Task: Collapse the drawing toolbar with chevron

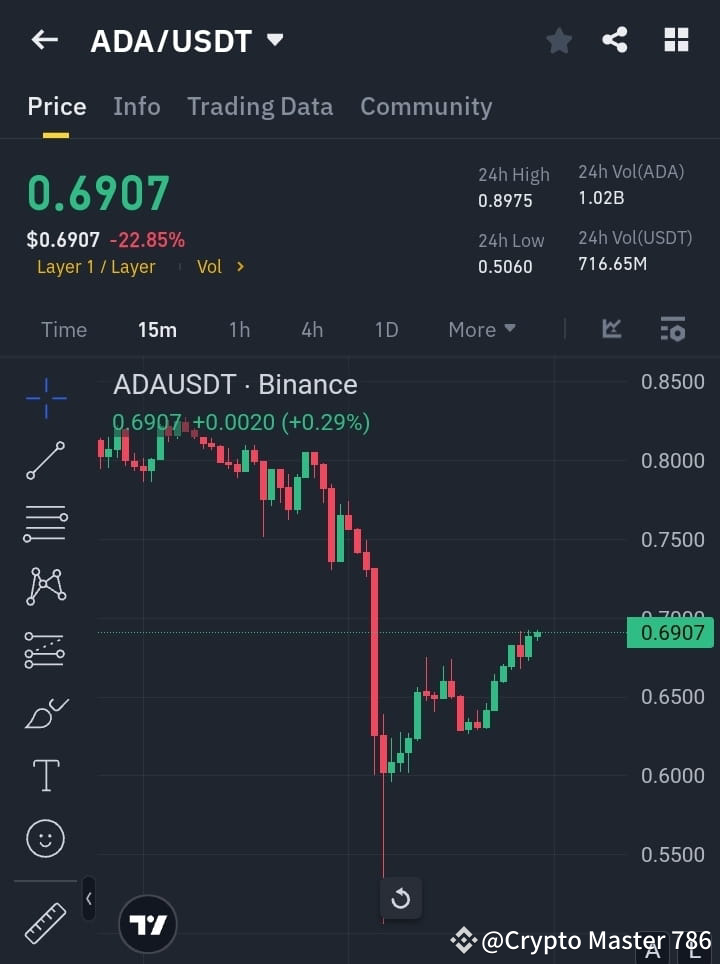Action: pyautogui.click(x=88, y=898)
